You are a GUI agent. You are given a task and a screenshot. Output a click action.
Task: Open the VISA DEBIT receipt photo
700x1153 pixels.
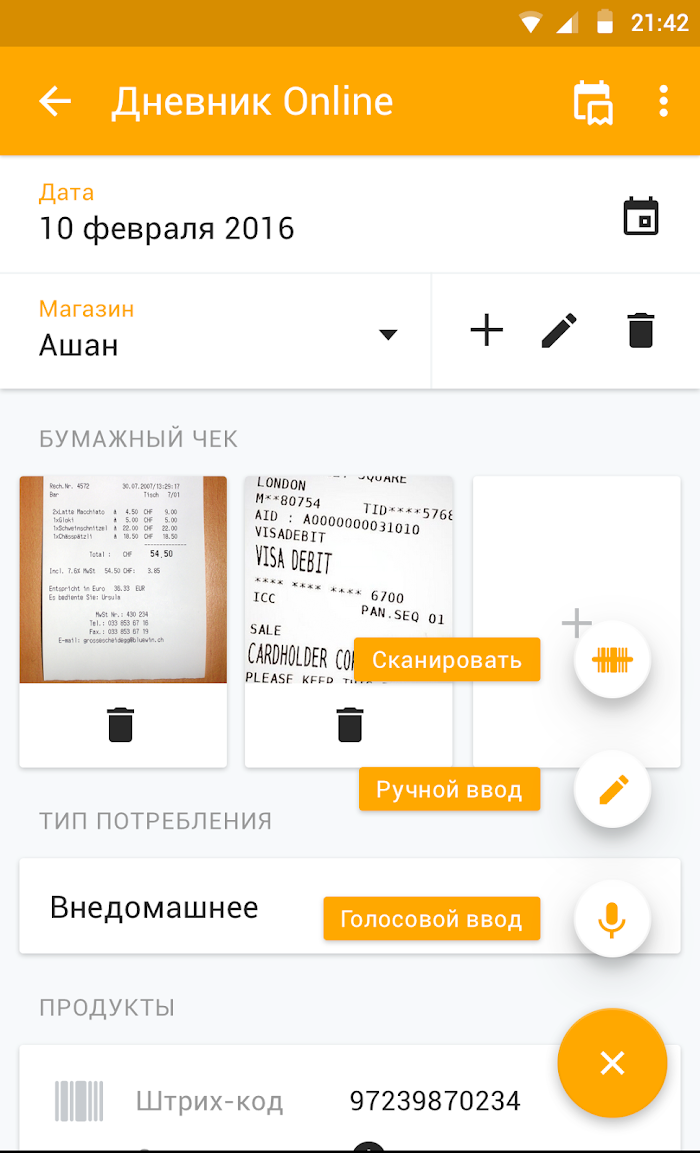click(349, 579)
